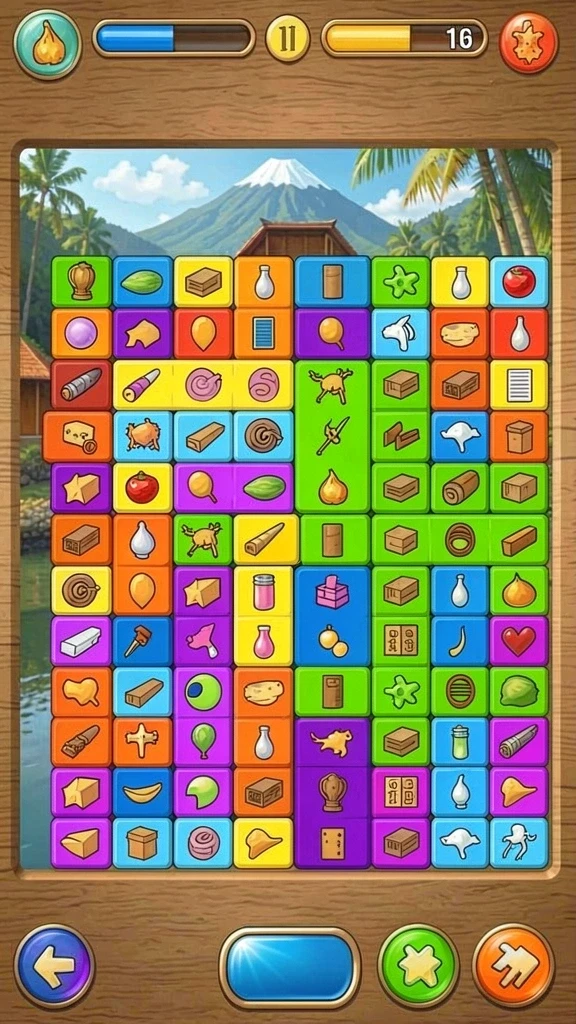
Task: Select the pink jar tile
Action: pyautogui.click(x=264, y=592)
